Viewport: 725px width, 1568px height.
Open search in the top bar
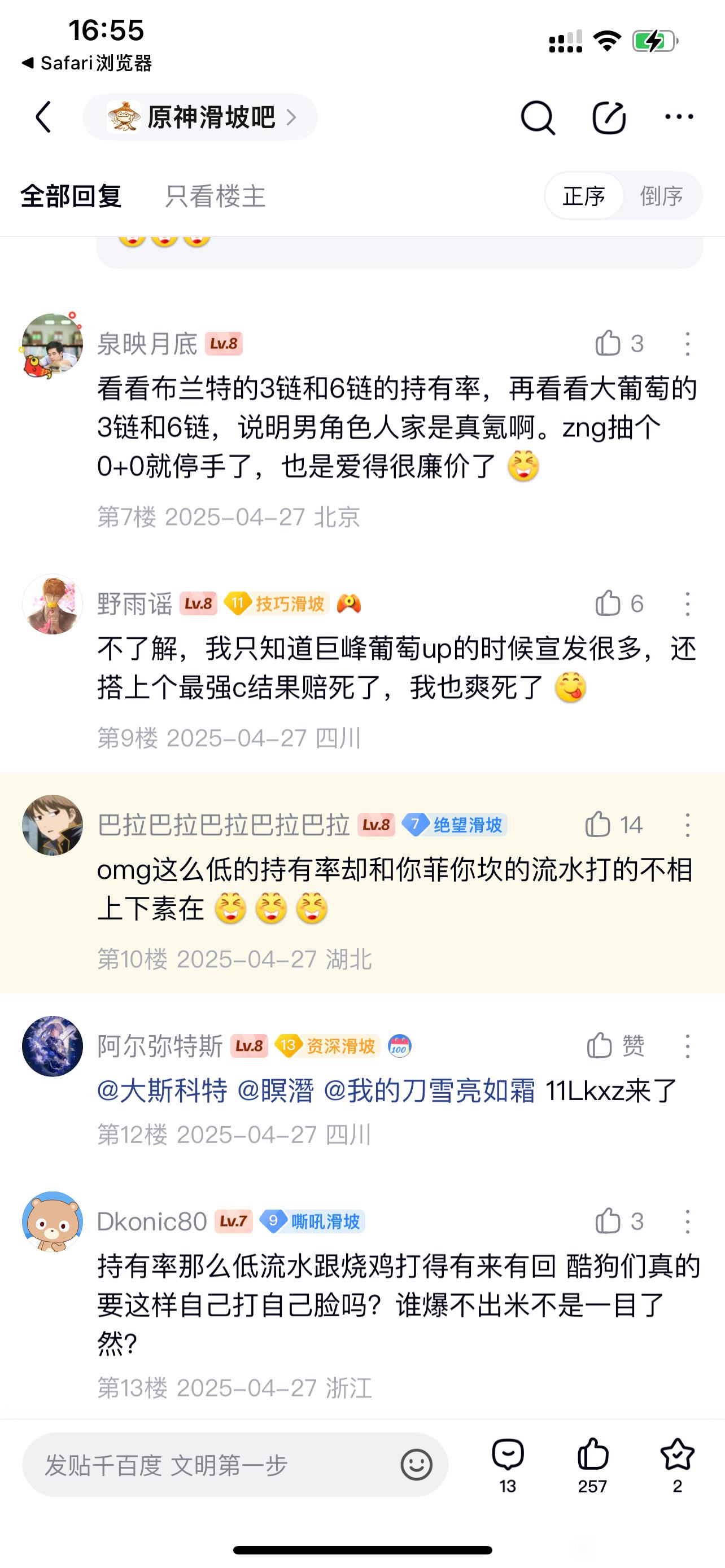(538, 117)
